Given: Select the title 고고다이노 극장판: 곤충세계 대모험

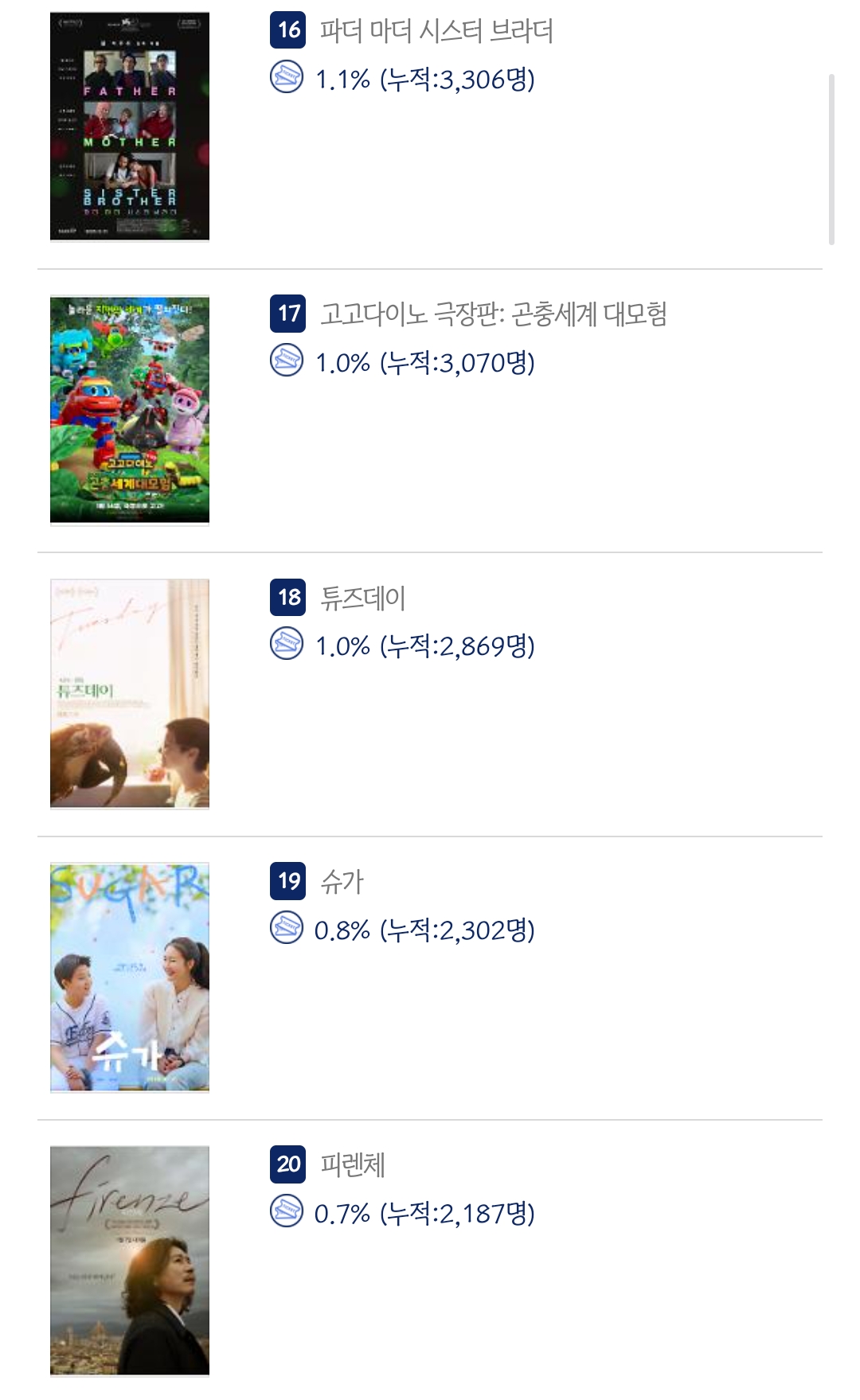Looking at the screenshot, I should (493, 314).
